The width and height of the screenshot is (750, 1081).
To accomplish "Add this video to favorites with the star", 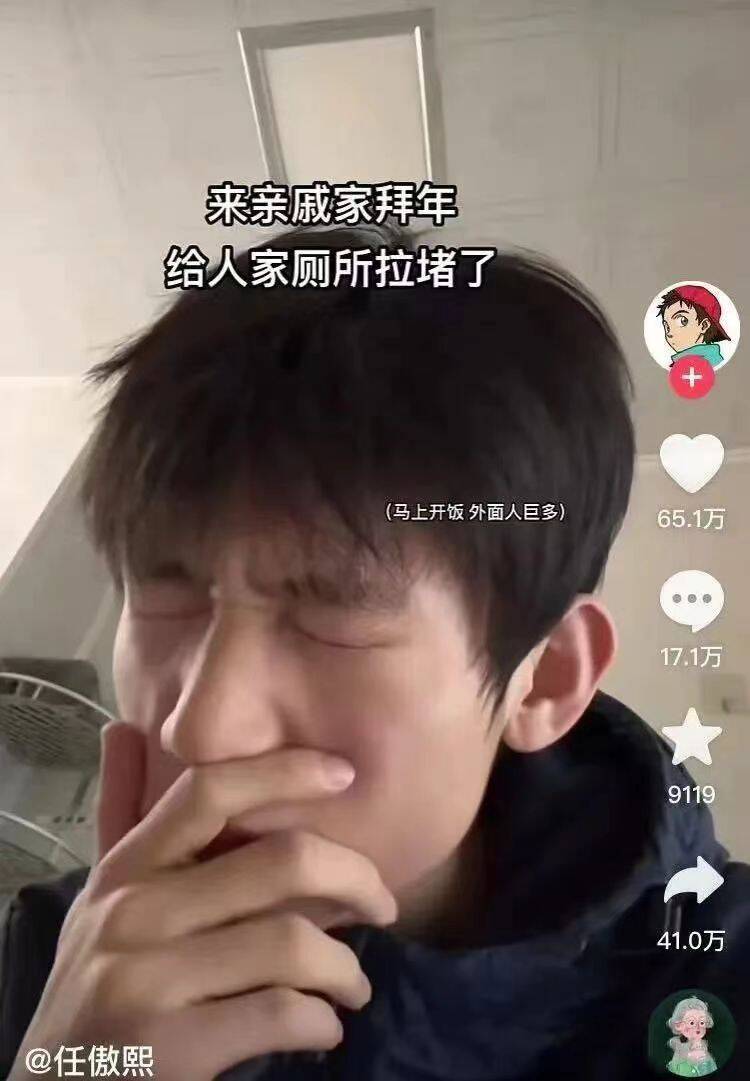I will (x=692, y=738).
